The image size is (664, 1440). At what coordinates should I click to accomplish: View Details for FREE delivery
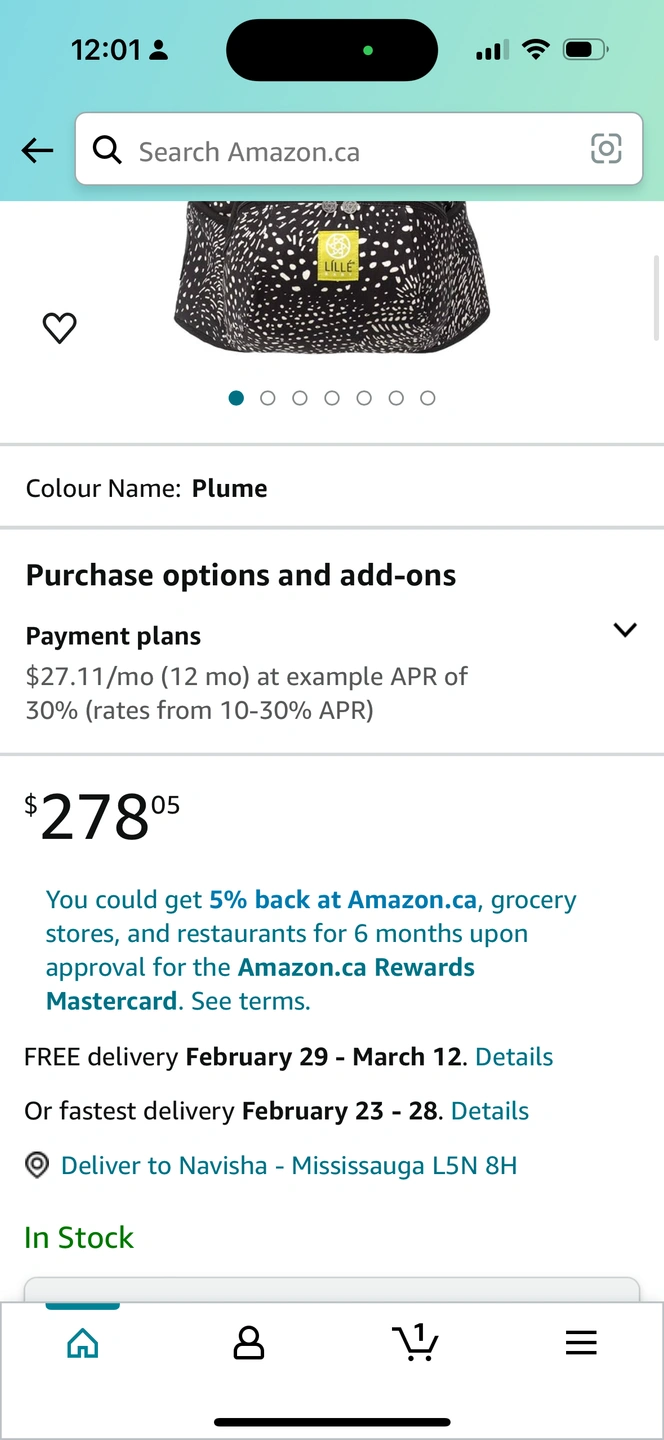pos(514,1057)
